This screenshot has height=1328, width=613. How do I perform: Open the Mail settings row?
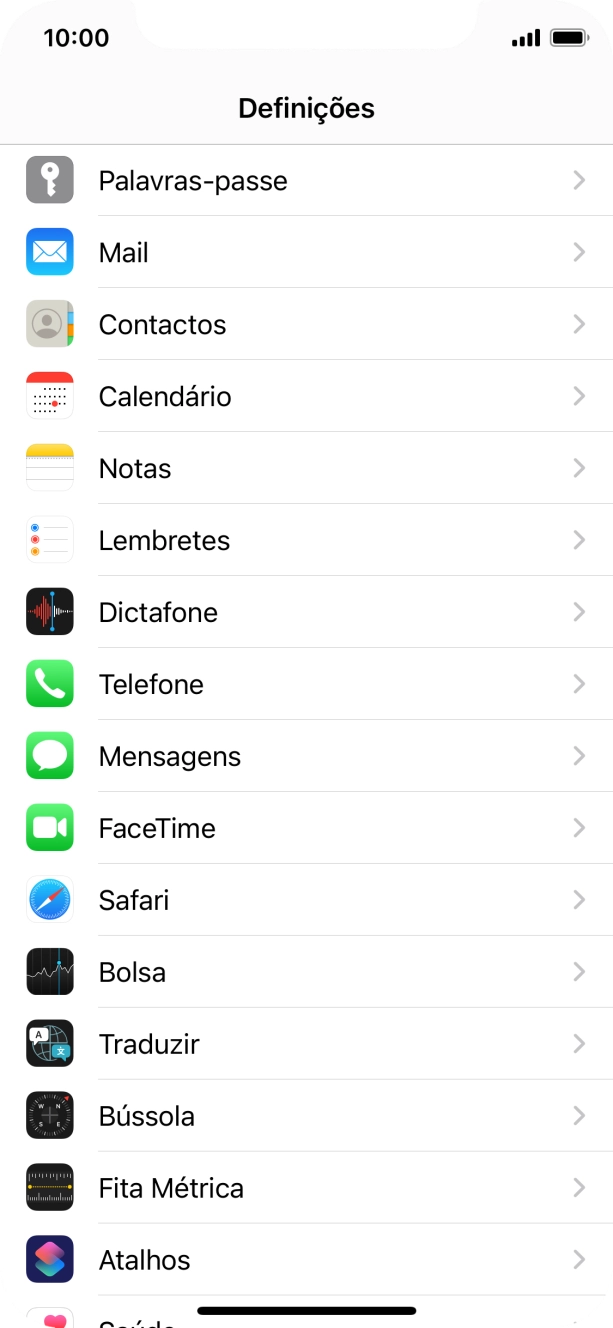pos(306,253)
